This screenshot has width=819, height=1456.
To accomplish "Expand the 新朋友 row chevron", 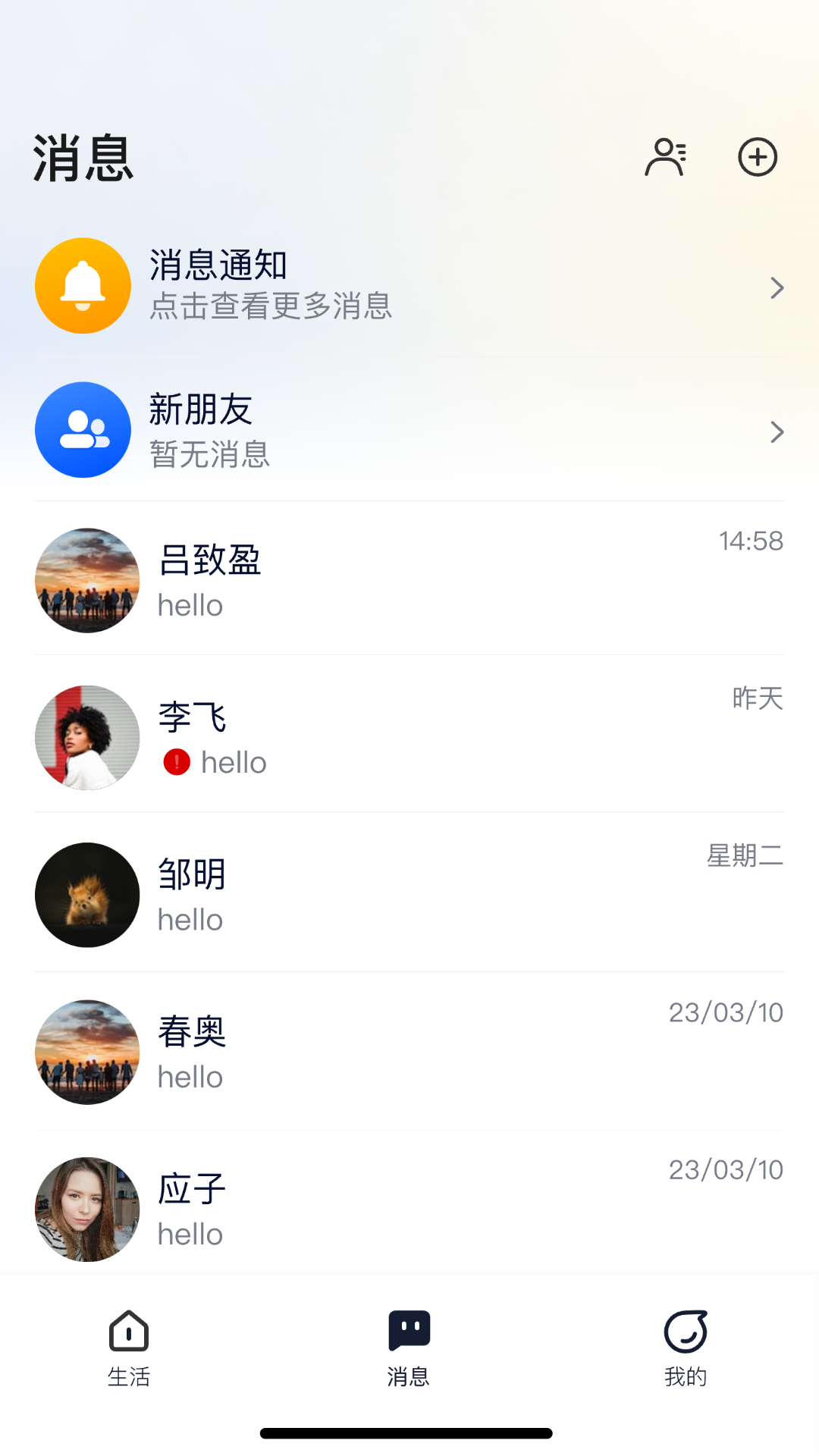I will (777, 431).
